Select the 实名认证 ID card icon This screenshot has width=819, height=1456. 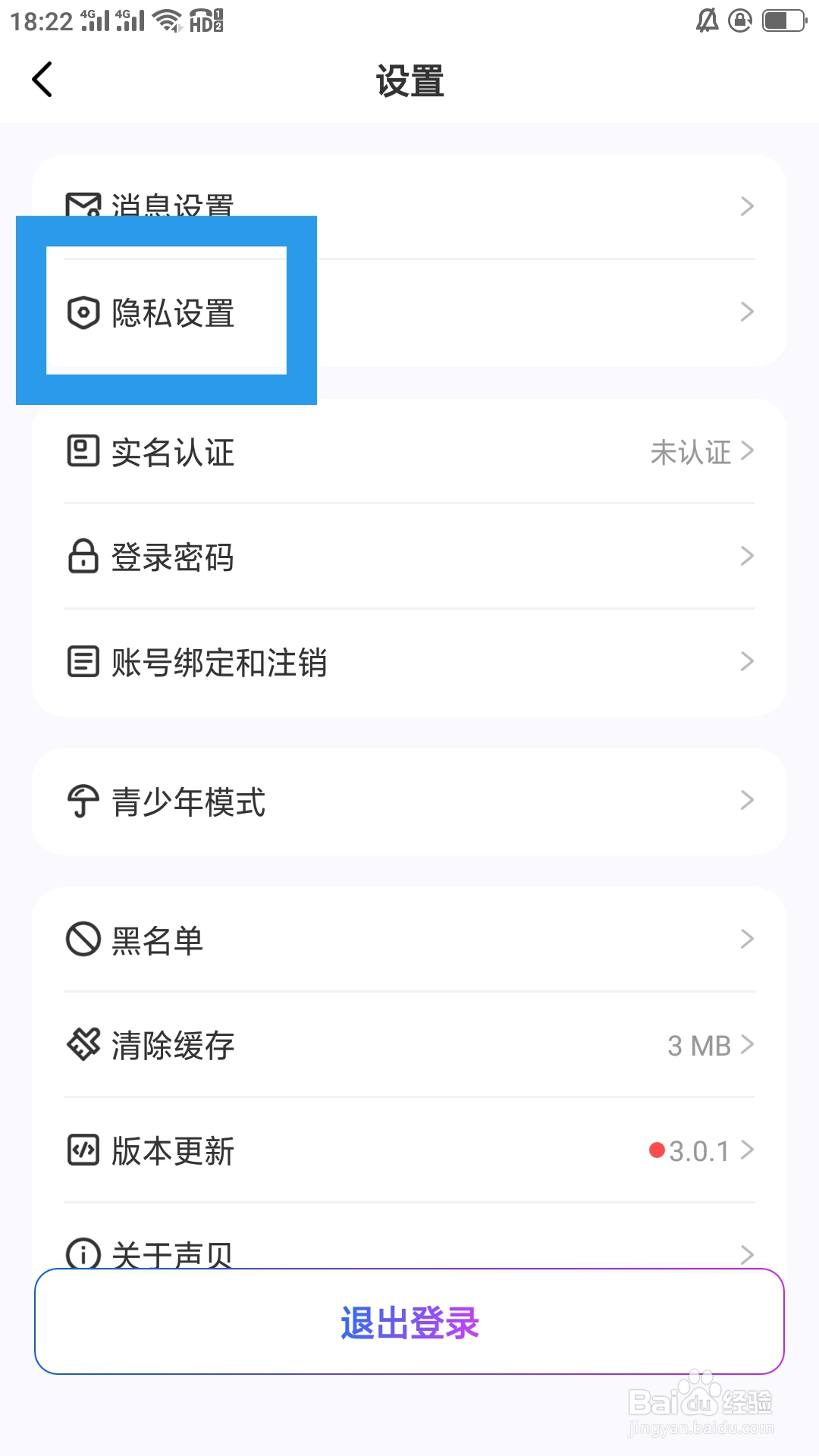(83, 453)
